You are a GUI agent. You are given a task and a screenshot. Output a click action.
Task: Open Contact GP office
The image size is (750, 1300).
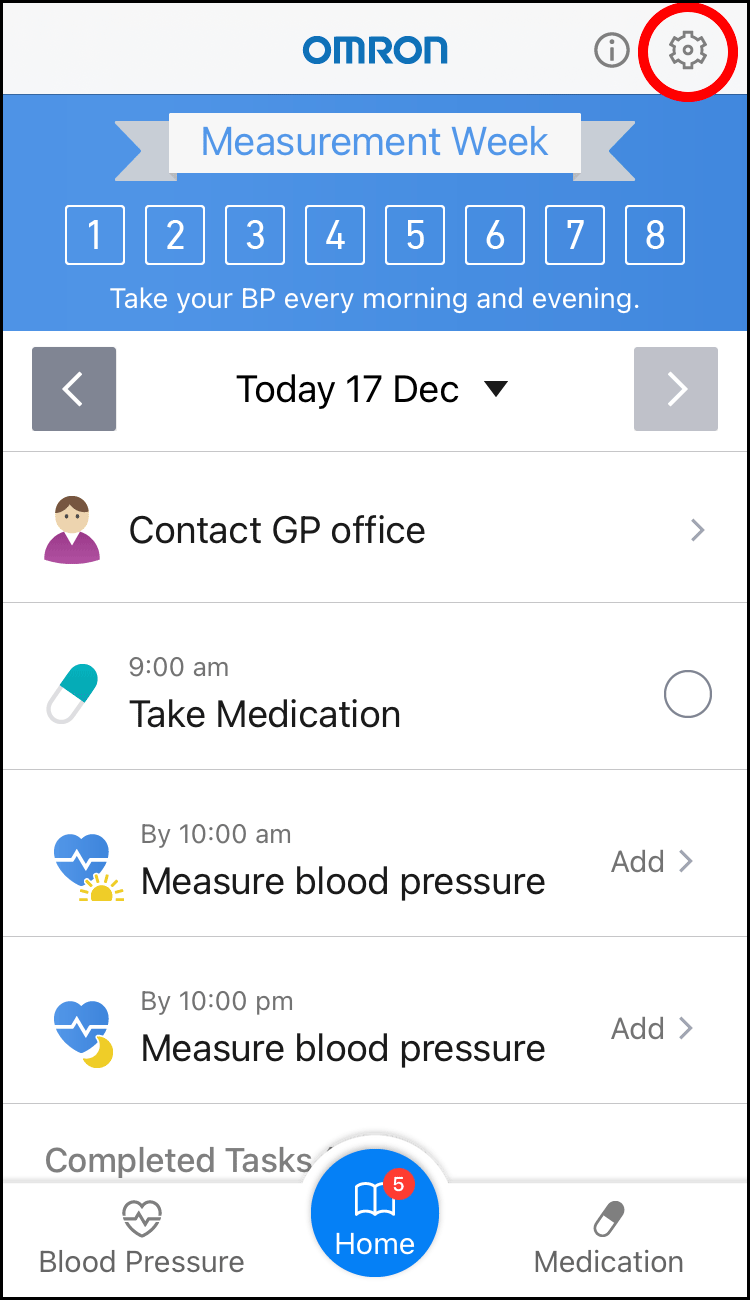(375, 530)
